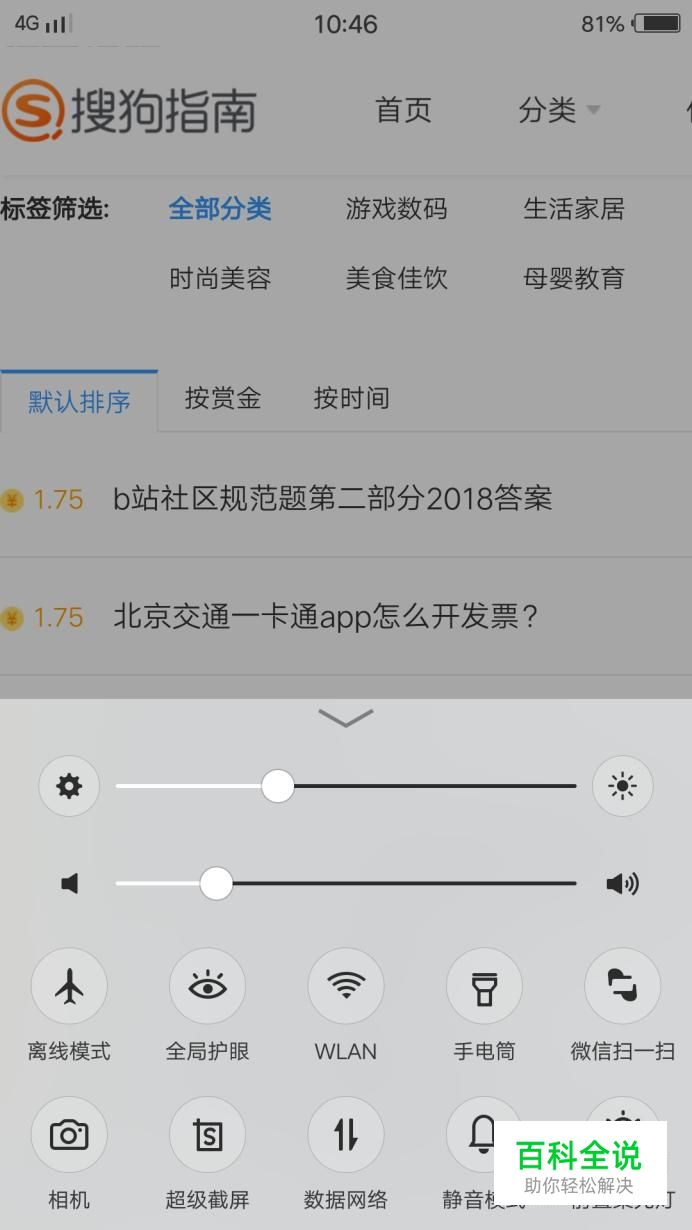The width and height of the screenshot is (692, 1230).
Task: Open 微信扫一扫 scanner shortcut
Action: coord(622,987)
